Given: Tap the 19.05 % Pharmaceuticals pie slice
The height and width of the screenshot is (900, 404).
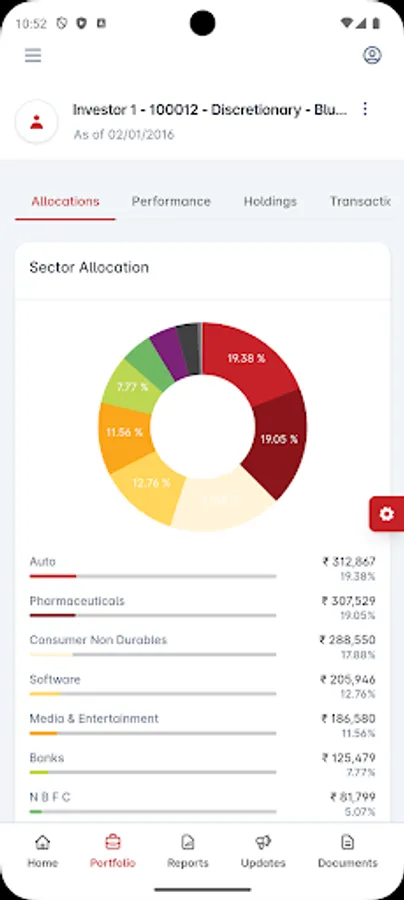Looking at the screenshot, I should click(x=279, y=440).
